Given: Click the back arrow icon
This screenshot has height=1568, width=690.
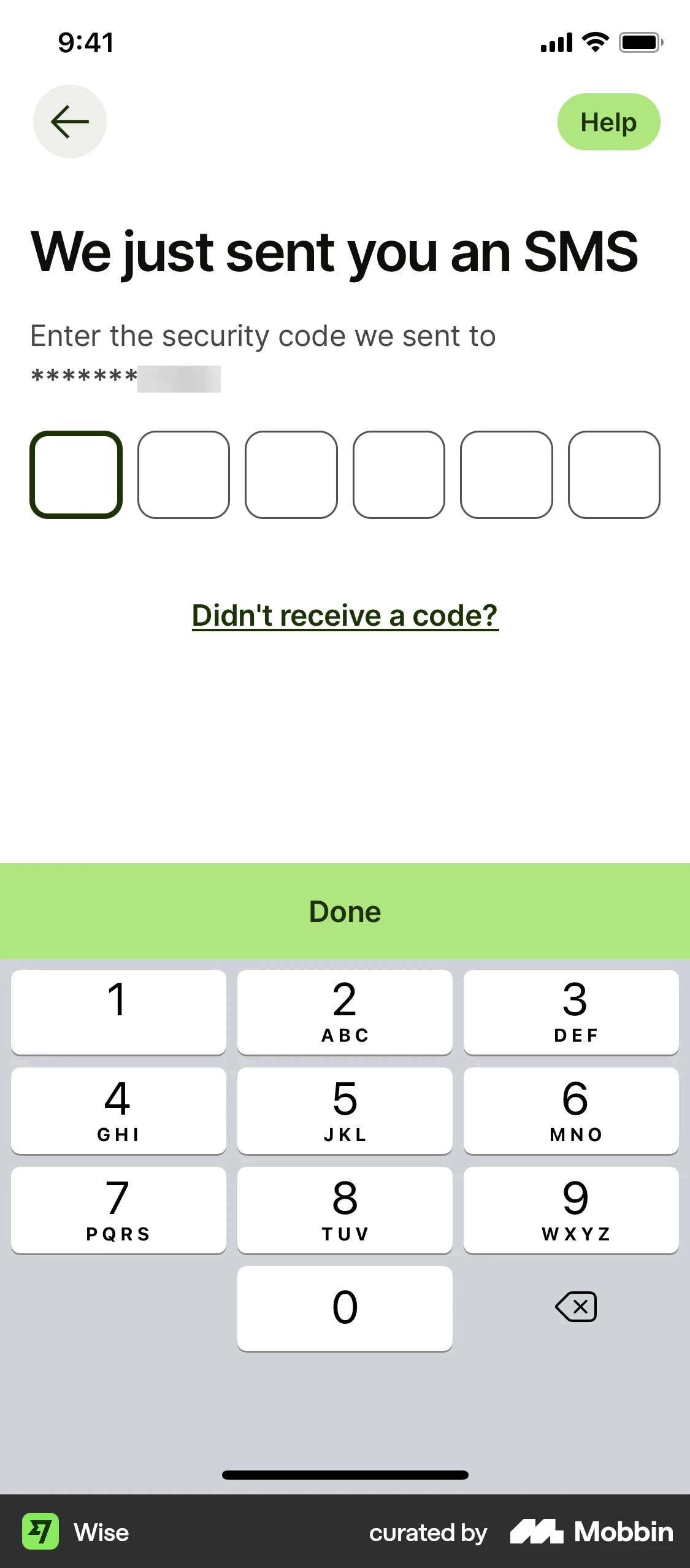Looking at the screenshot, I should click(x=69, y=121).
